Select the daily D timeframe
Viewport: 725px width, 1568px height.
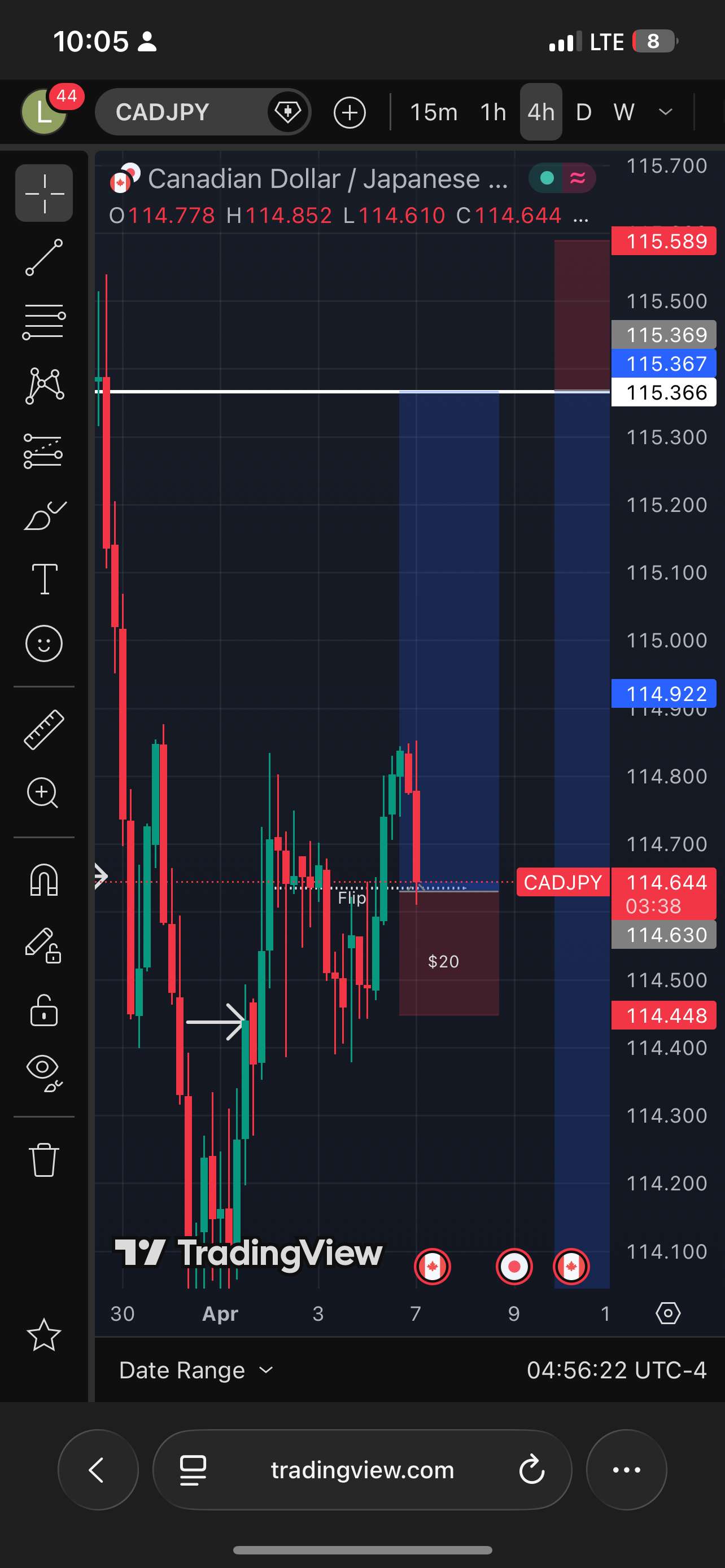coord(583,113)
